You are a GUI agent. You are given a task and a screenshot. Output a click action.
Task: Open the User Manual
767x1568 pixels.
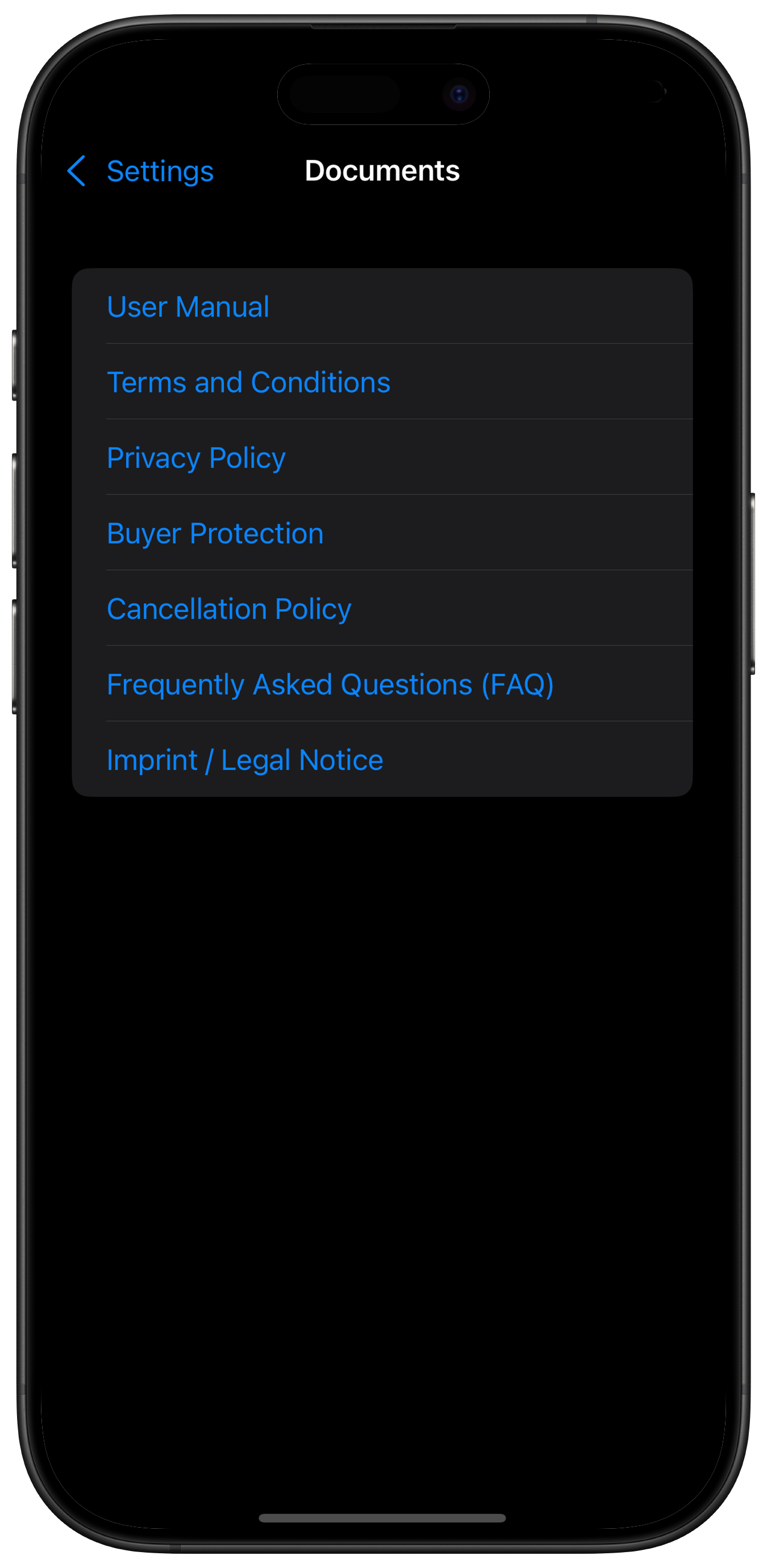click(x=189, y=307)
